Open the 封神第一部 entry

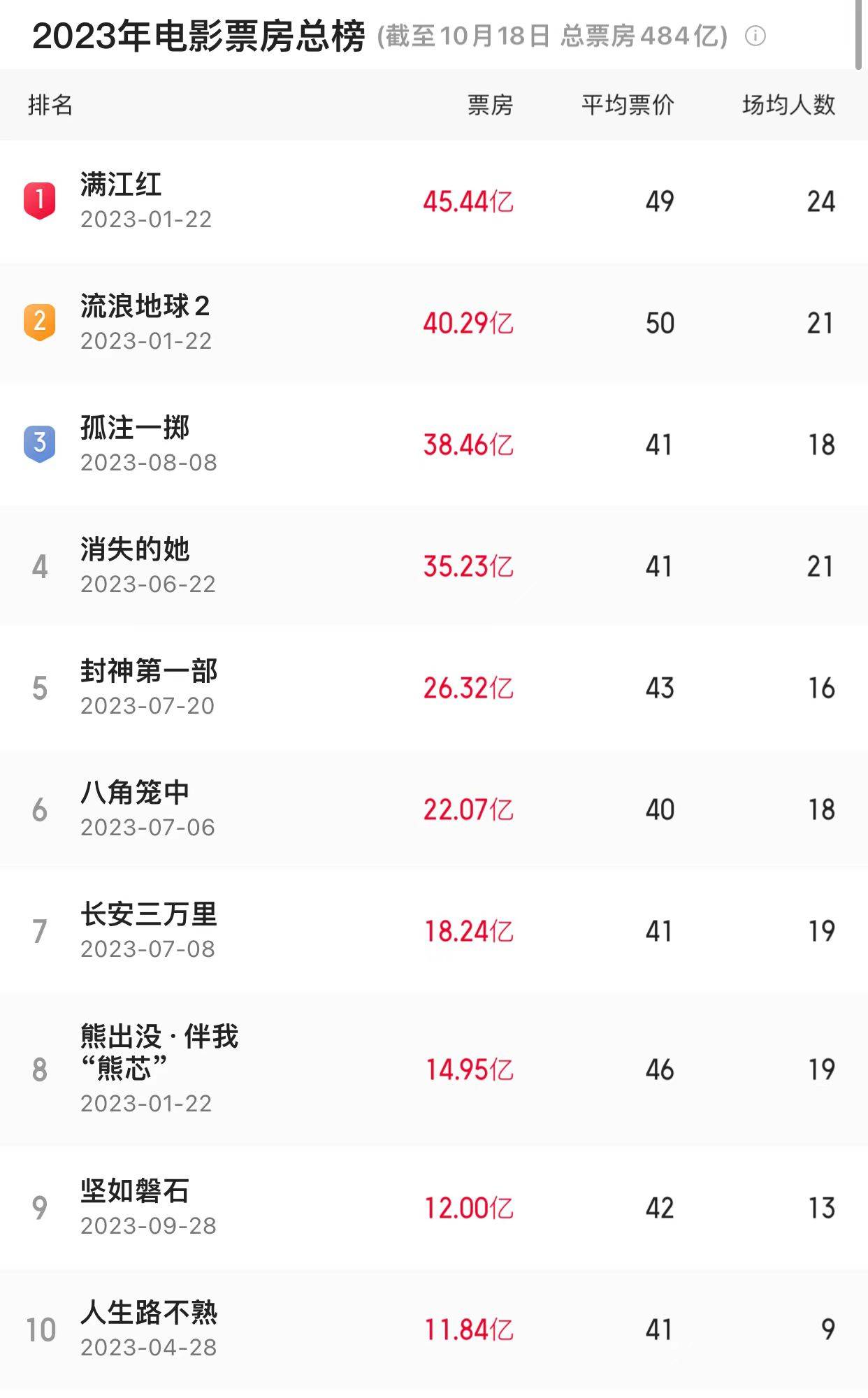tap(149, 672)
